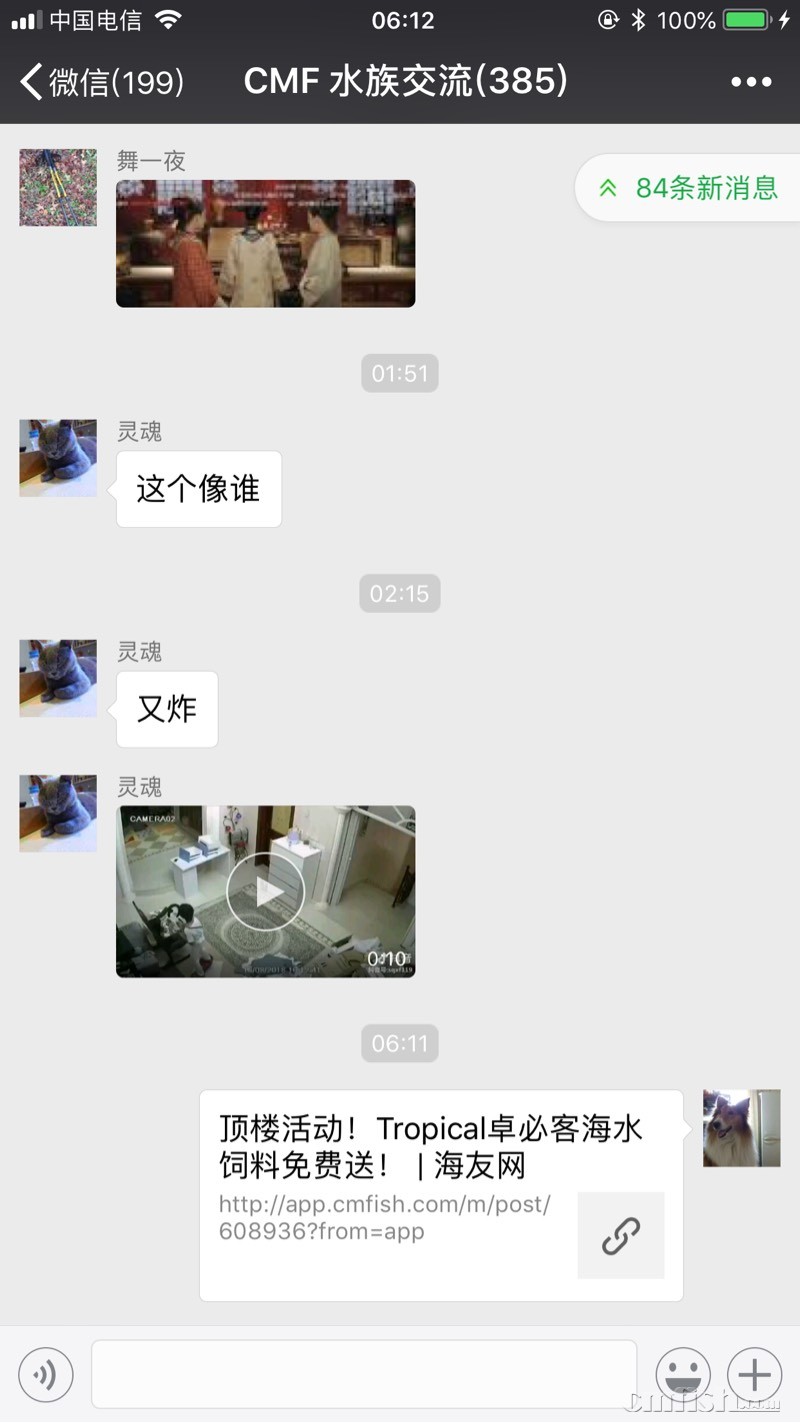
Task: Tap your own dog avatar
Action: pos(741,1127)
